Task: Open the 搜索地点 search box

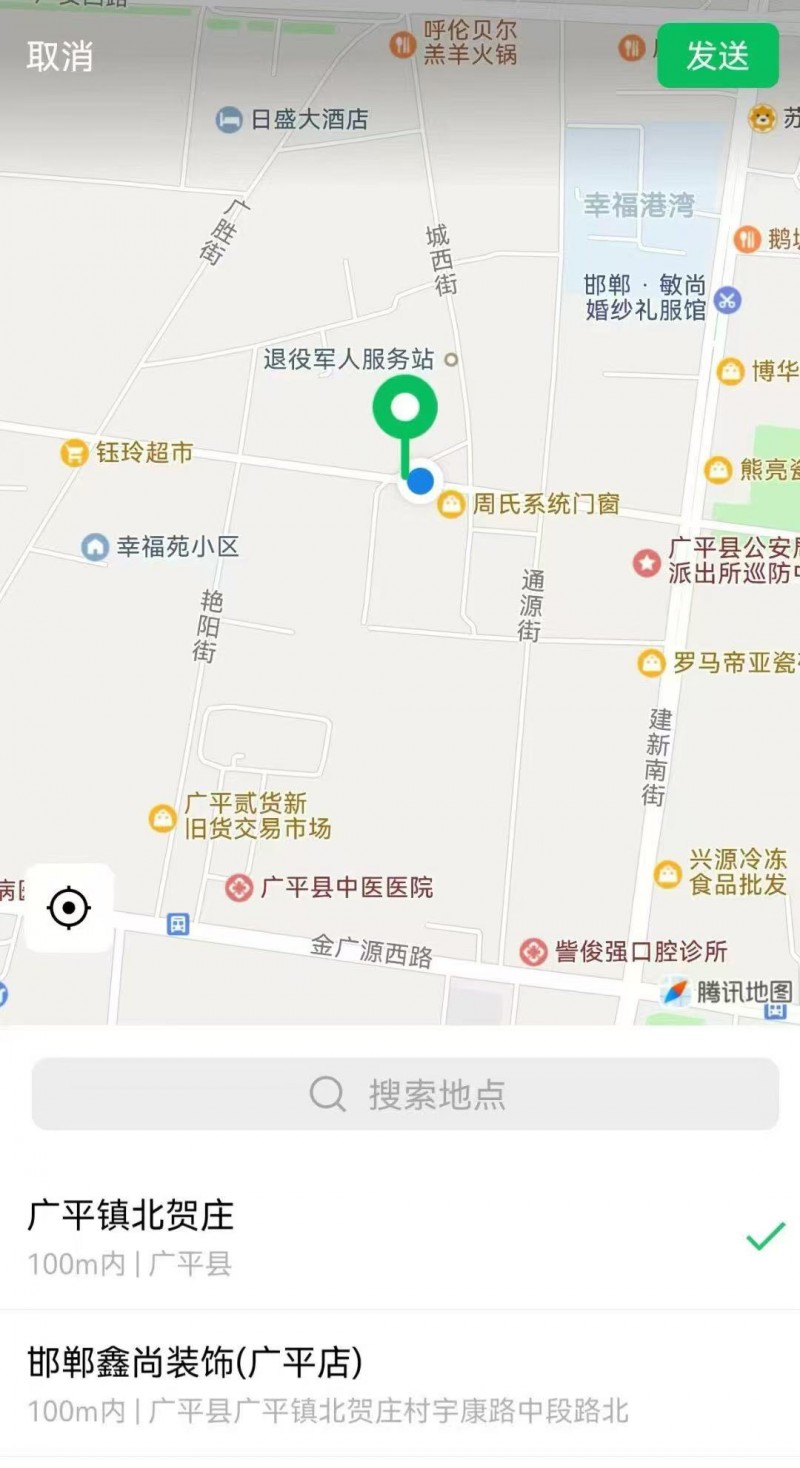Action: [x=405, y=1094]
